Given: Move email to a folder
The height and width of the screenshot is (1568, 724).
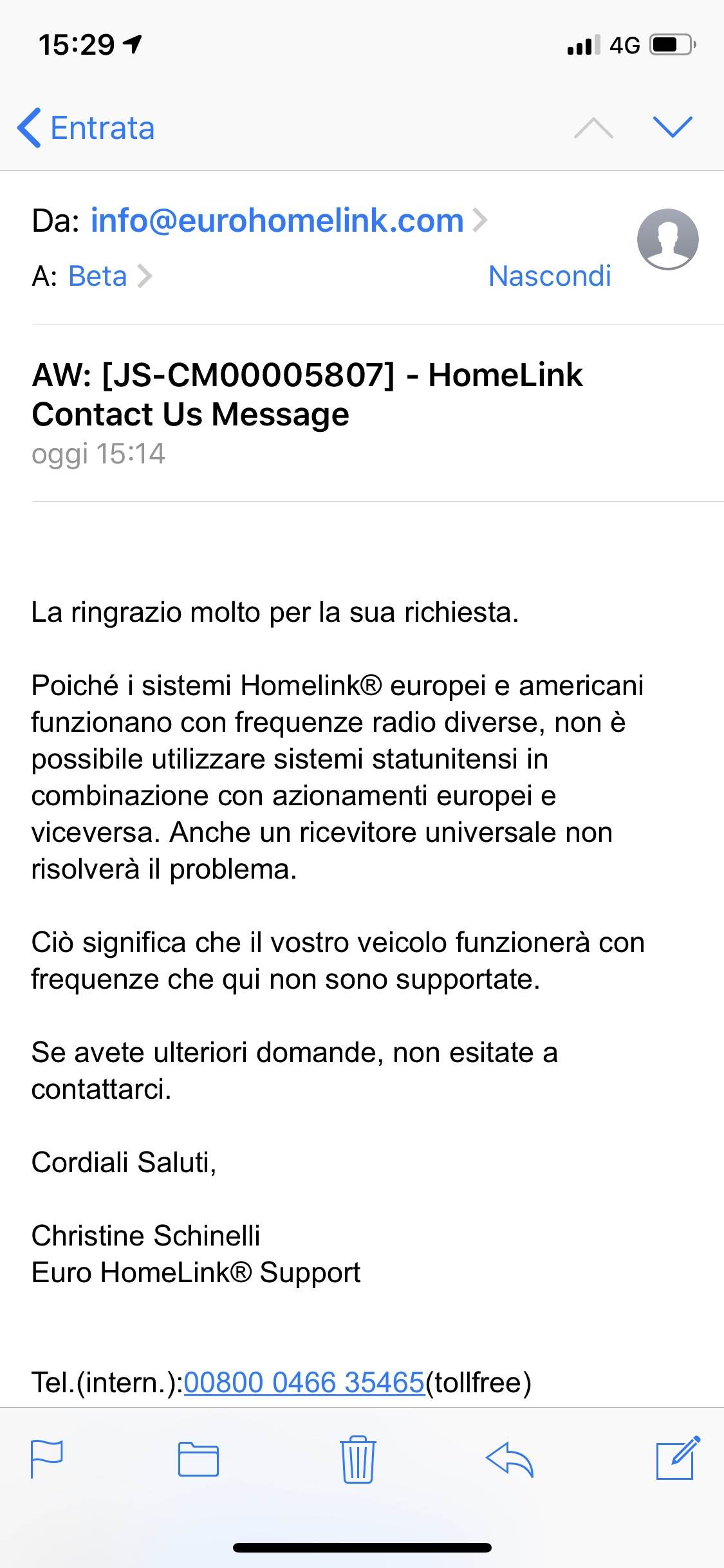Looking at the screenshot, I should [x=198, y=1459].
